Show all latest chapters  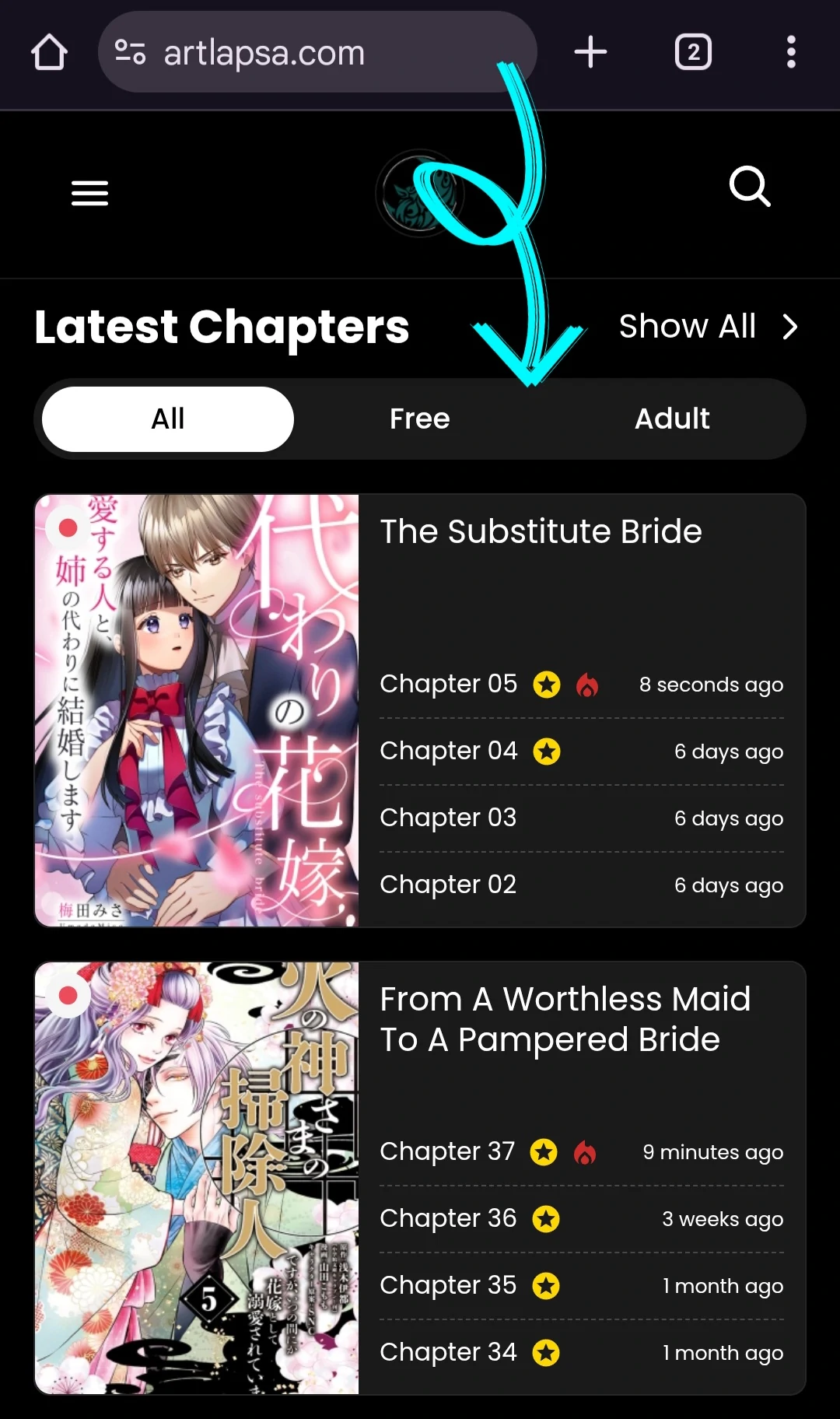click(708, 327)
